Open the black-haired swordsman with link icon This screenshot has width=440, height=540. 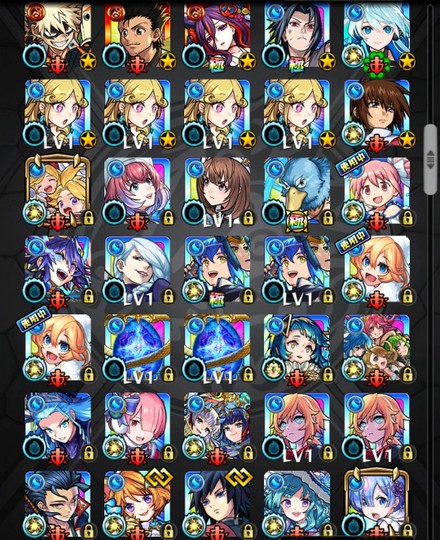(217, 505)
